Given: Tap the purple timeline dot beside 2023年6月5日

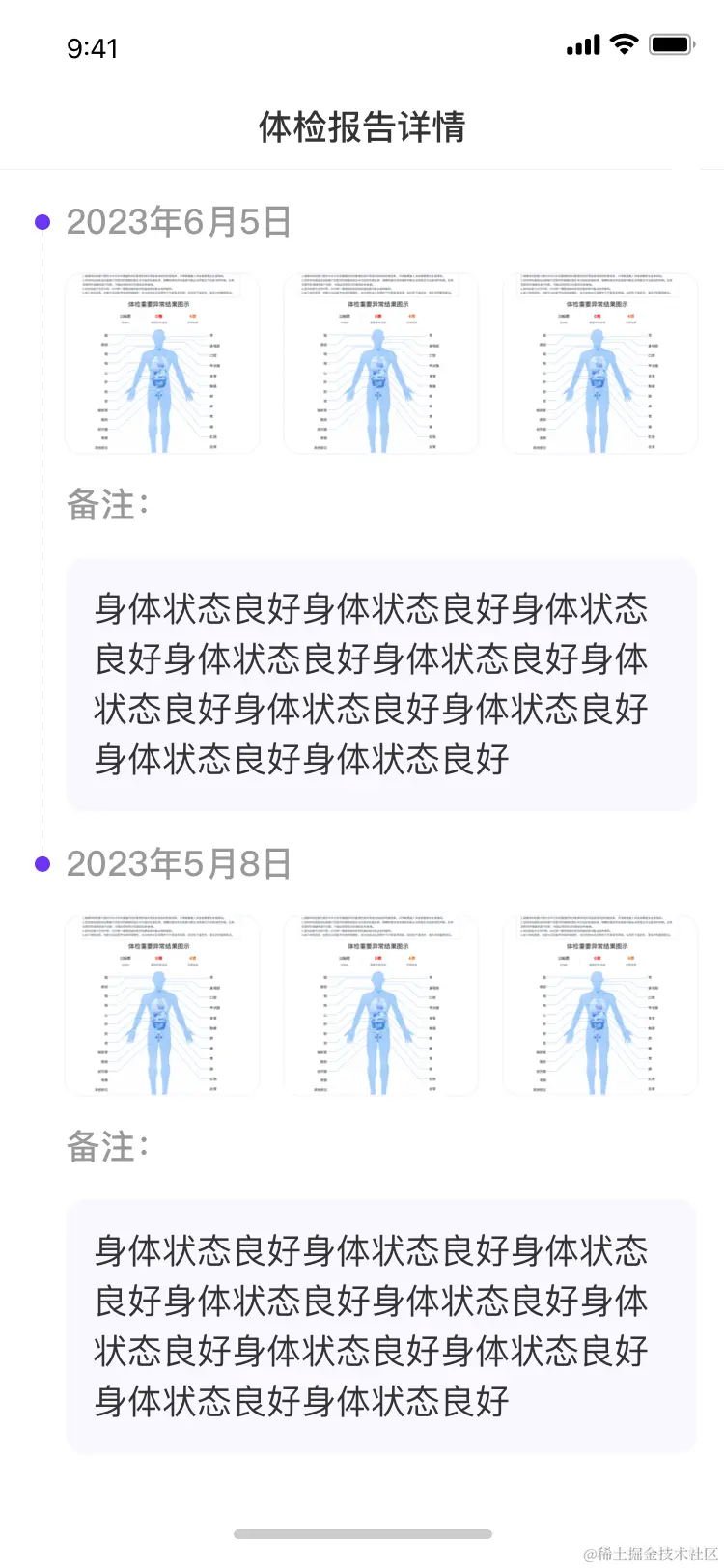Looking at the screenshot, I should (x=41, y=221).
